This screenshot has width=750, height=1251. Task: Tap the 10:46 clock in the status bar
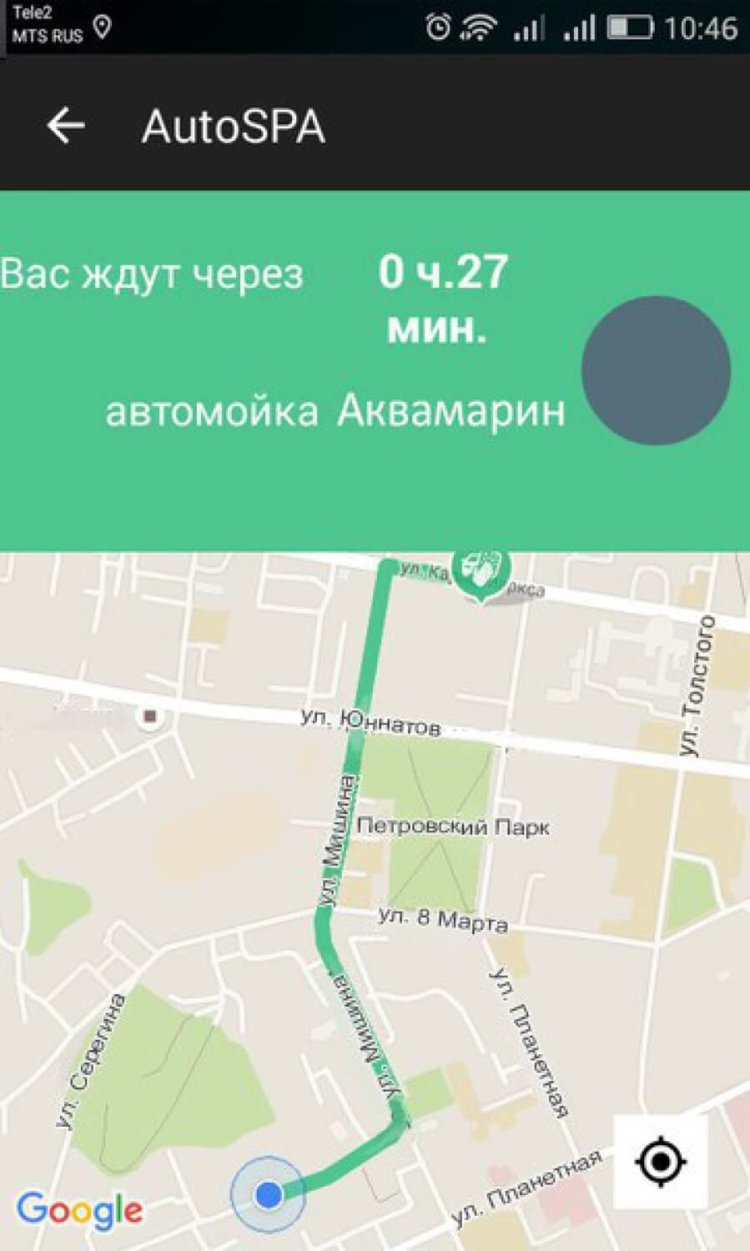[700, 25]
